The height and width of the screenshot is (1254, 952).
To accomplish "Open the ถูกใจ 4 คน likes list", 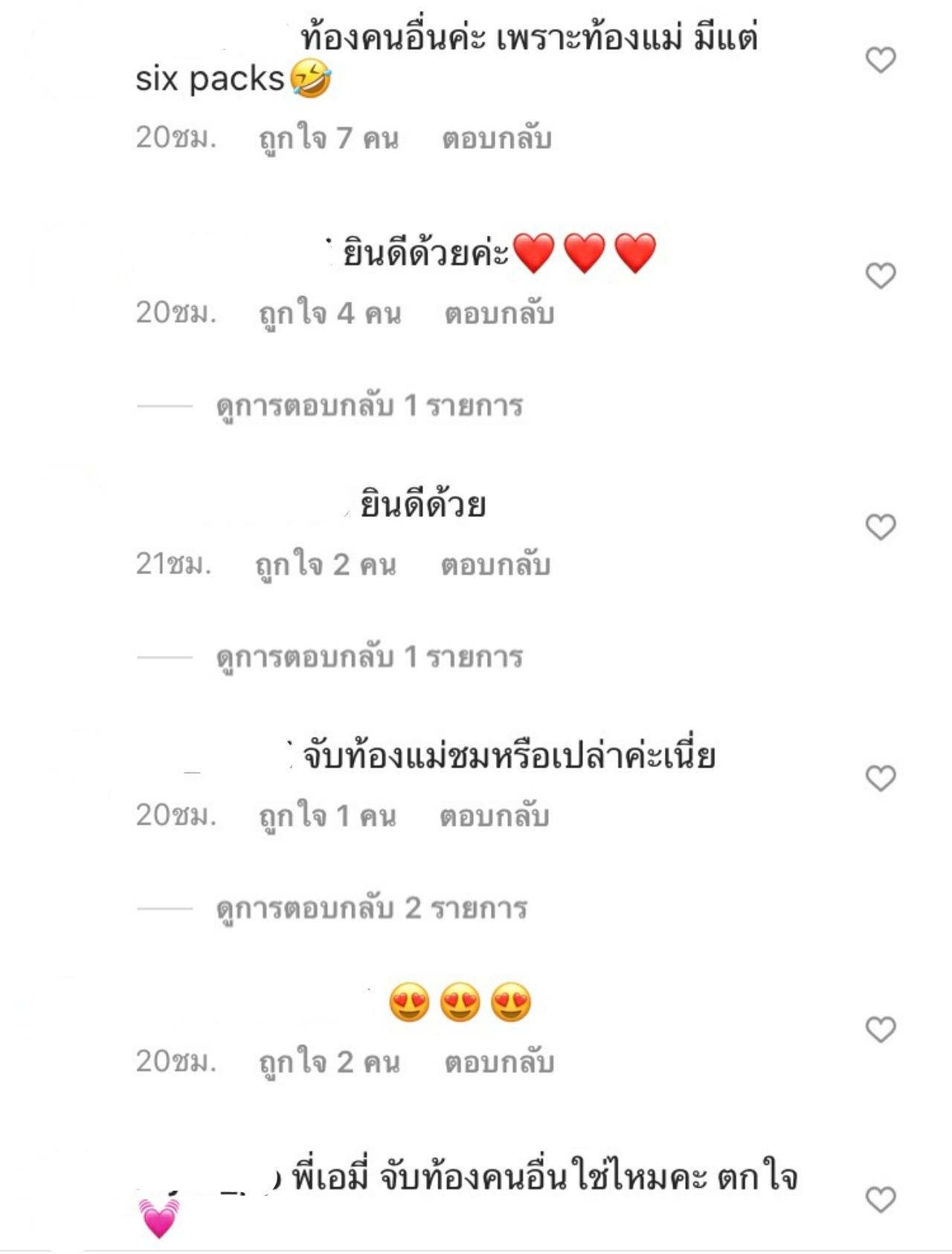I will tap(329, 313).
